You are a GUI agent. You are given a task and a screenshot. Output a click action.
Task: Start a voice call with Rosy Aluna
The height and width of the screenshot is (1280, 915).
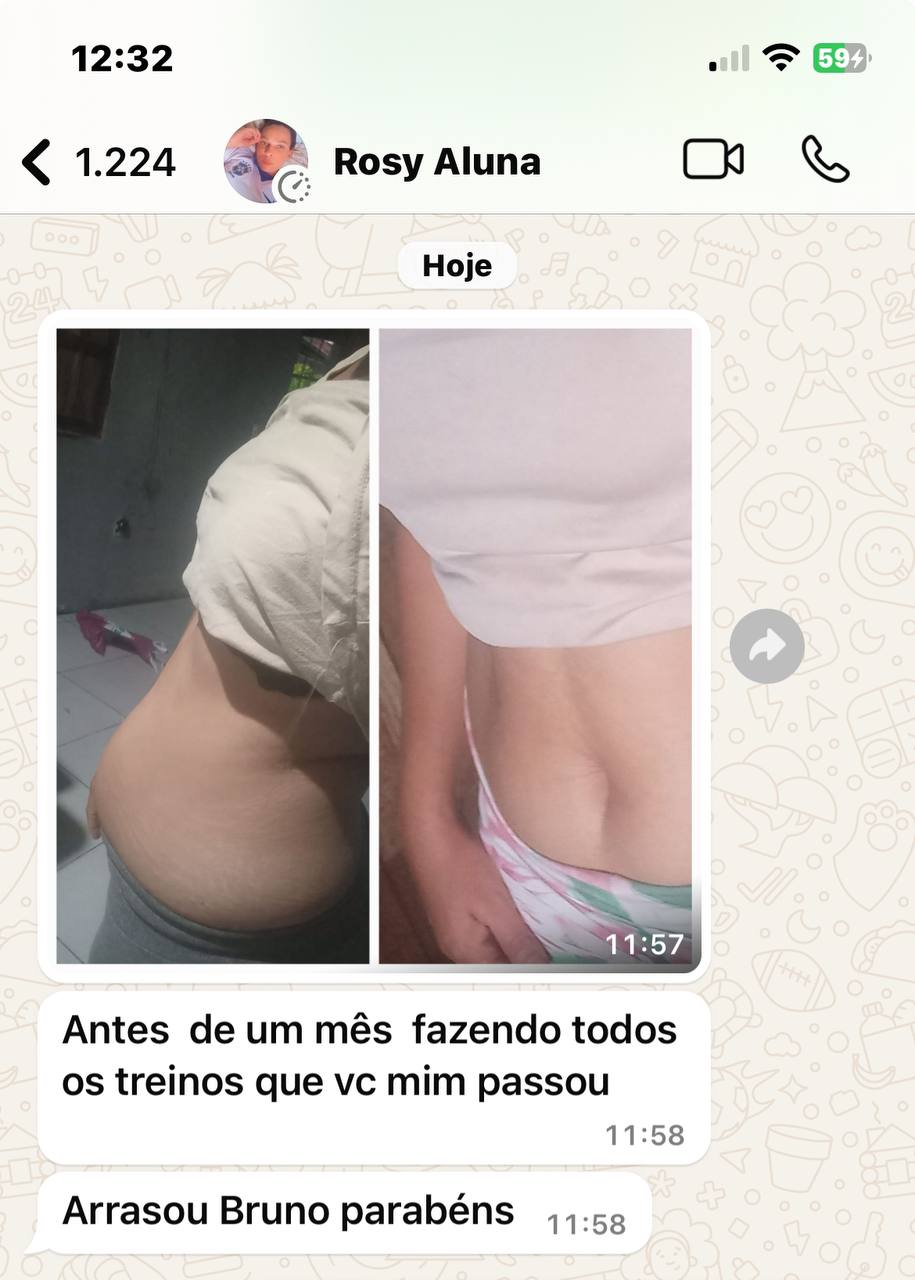825,160
